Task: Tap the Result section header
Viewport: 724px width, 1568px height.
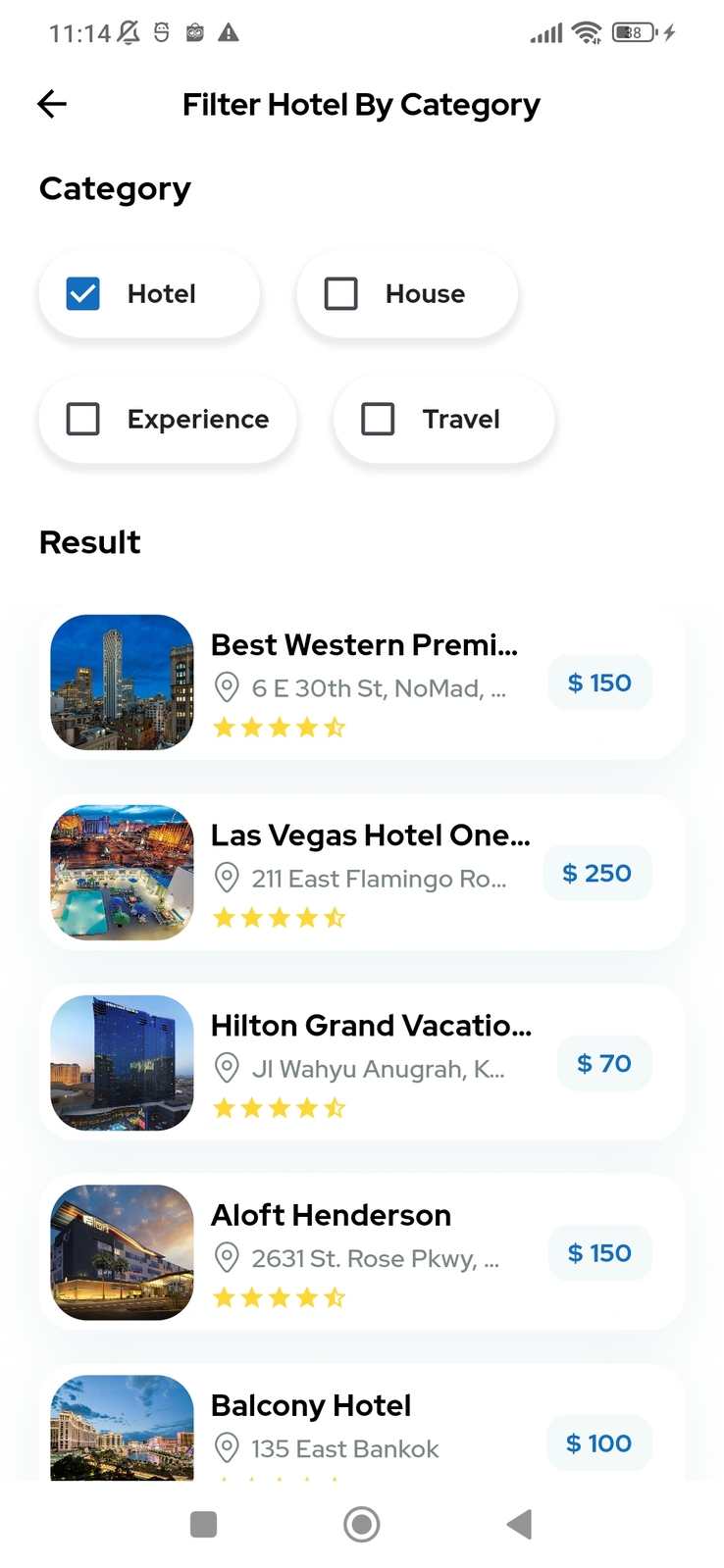Action: pos(89,542)
